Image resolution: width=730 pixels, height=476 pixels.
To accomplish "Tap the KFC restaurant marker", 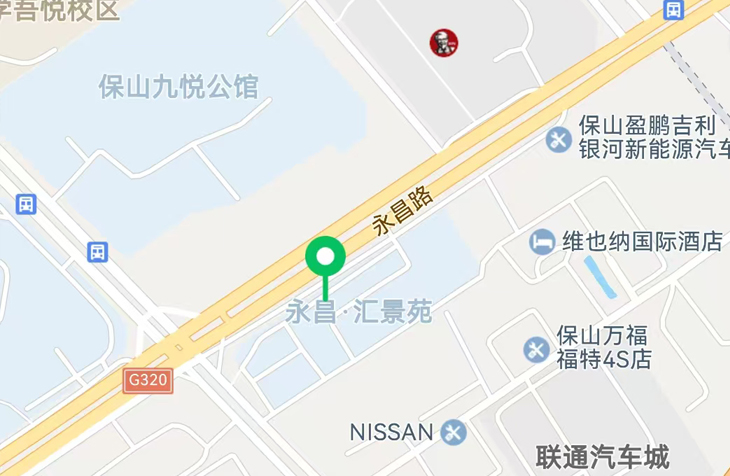I will pyautogui.click(x=444, y=42).
